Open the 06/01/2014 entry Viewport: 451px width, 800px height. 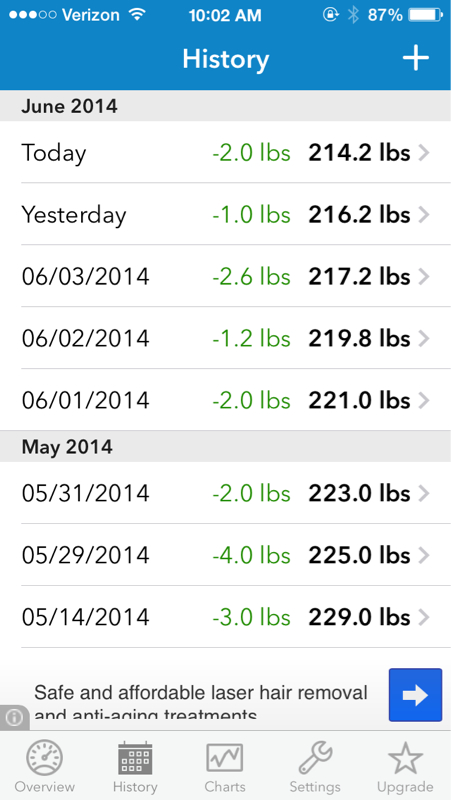[226, 400]
